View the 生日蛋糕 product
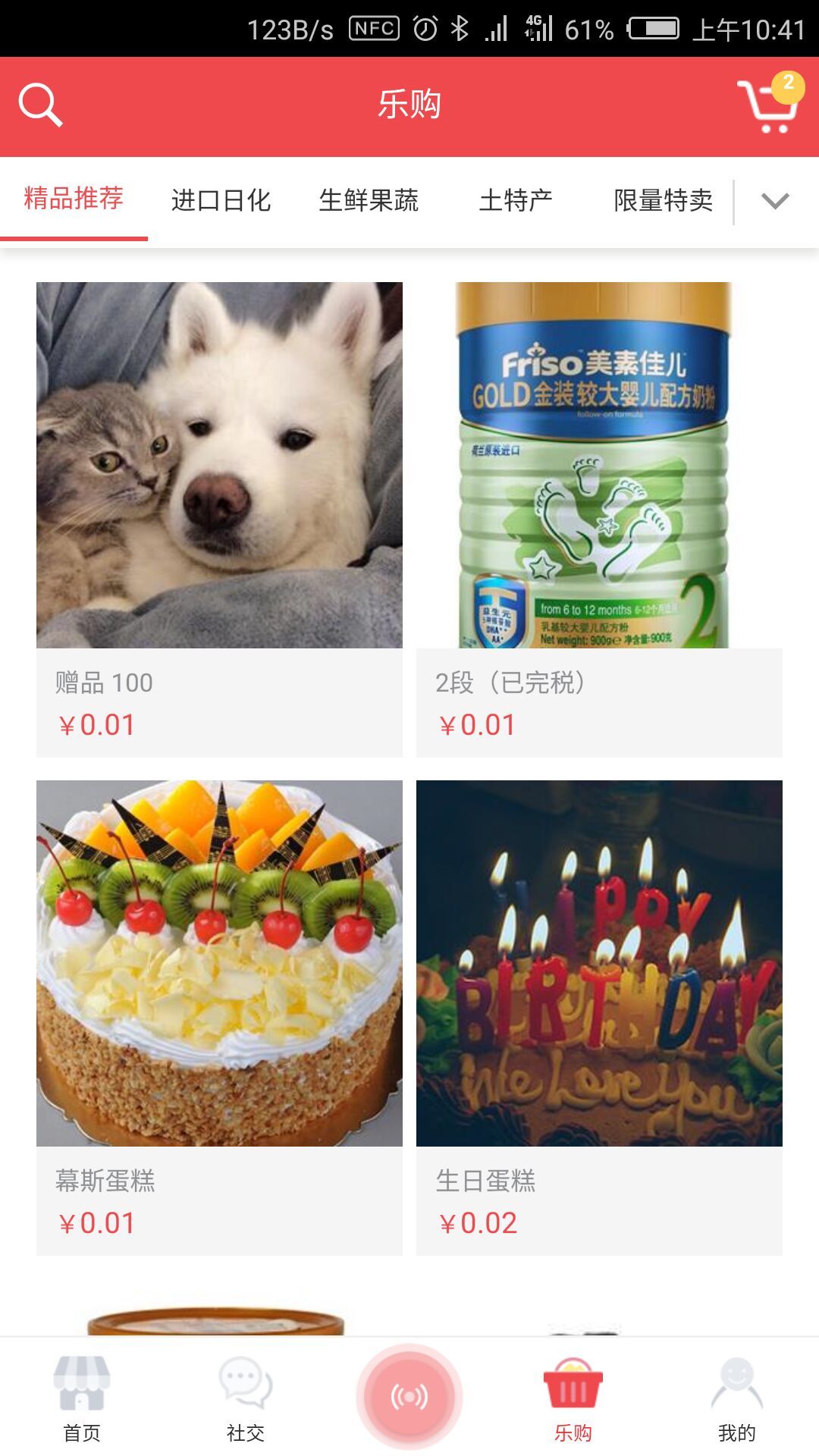This screenshot has width=819, height=1456. (599, 1017)
